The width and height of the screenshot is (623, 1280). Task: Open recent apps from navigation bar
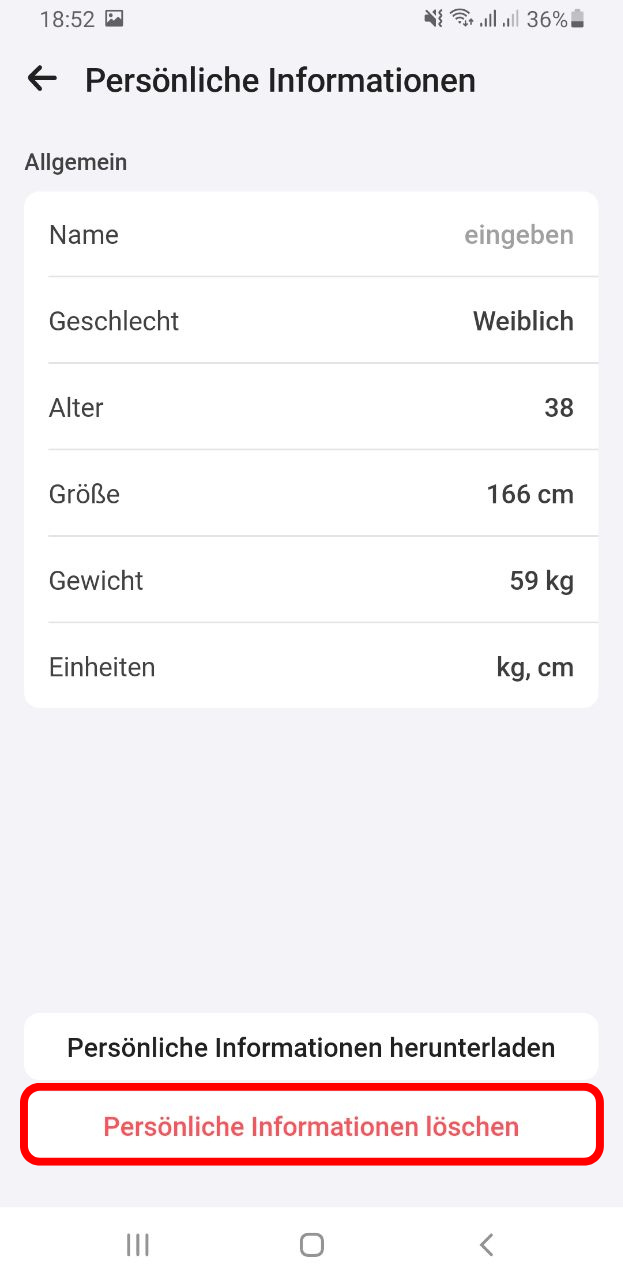tap(138, 1244)
